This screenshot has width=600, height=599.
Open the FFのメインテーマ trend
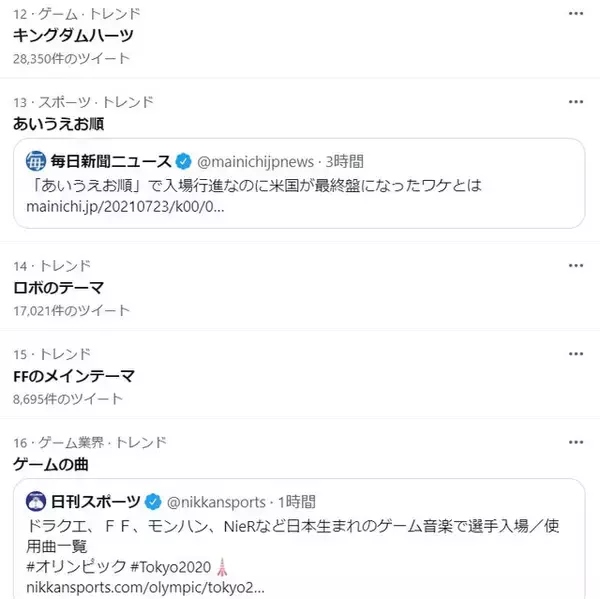[73, 376]
